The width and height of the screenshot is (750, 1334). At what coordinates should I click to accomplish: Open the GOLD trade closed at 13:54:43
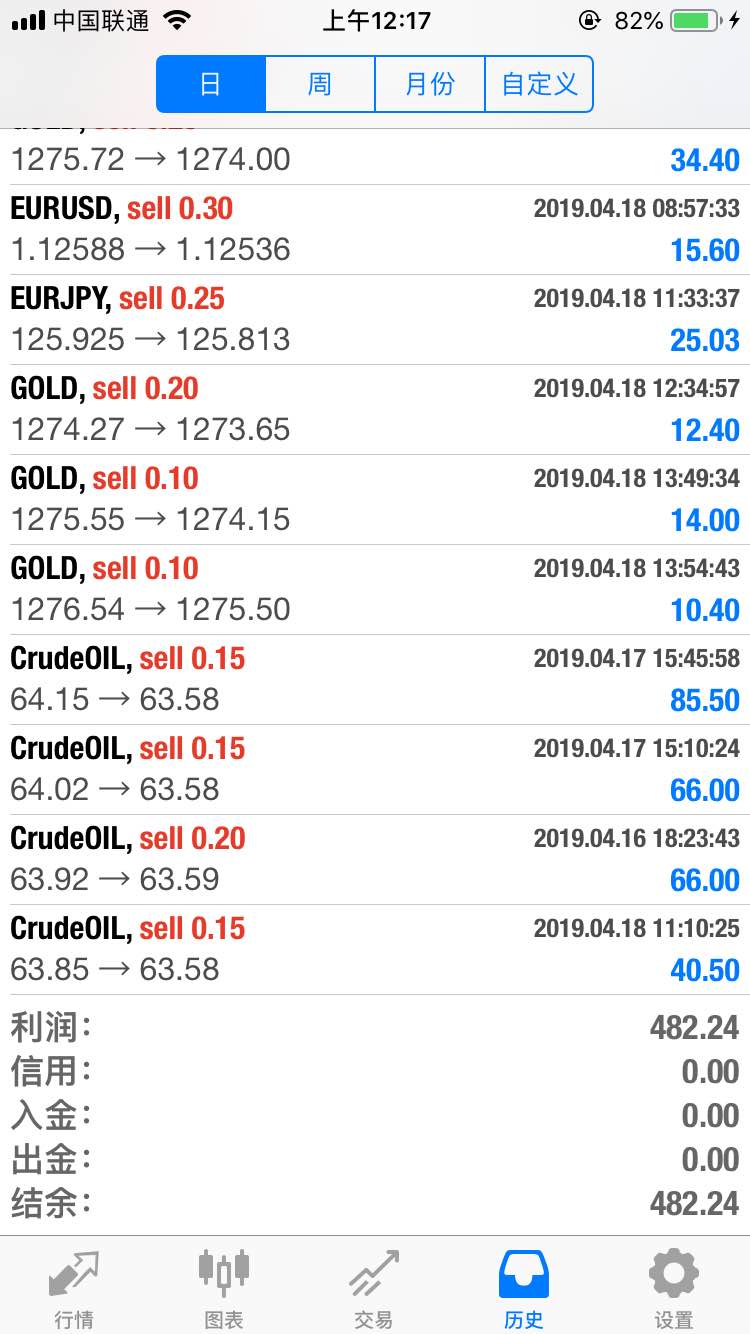[x=375, y=590]
